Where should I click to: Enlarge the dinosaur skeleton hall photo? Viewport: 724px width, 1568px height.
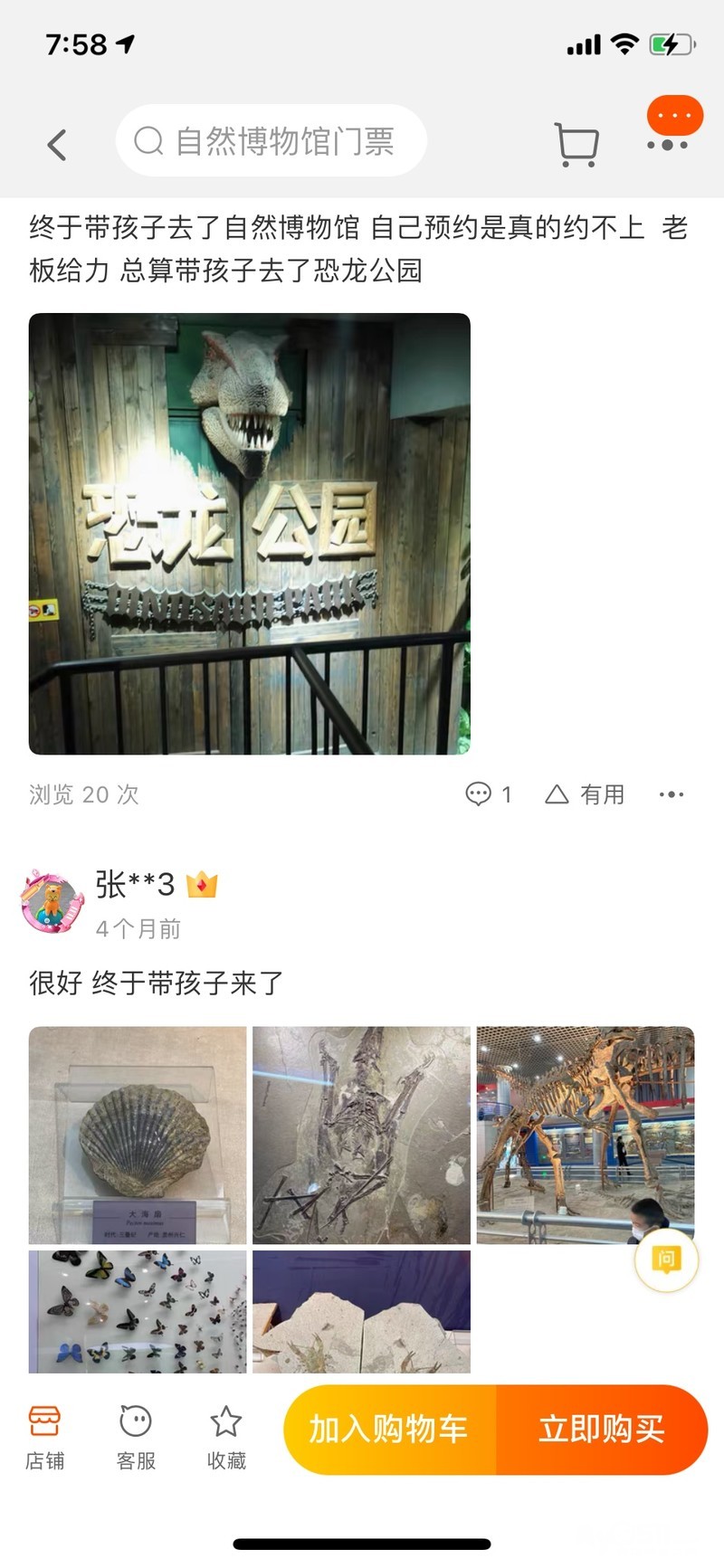(585, 1135)
